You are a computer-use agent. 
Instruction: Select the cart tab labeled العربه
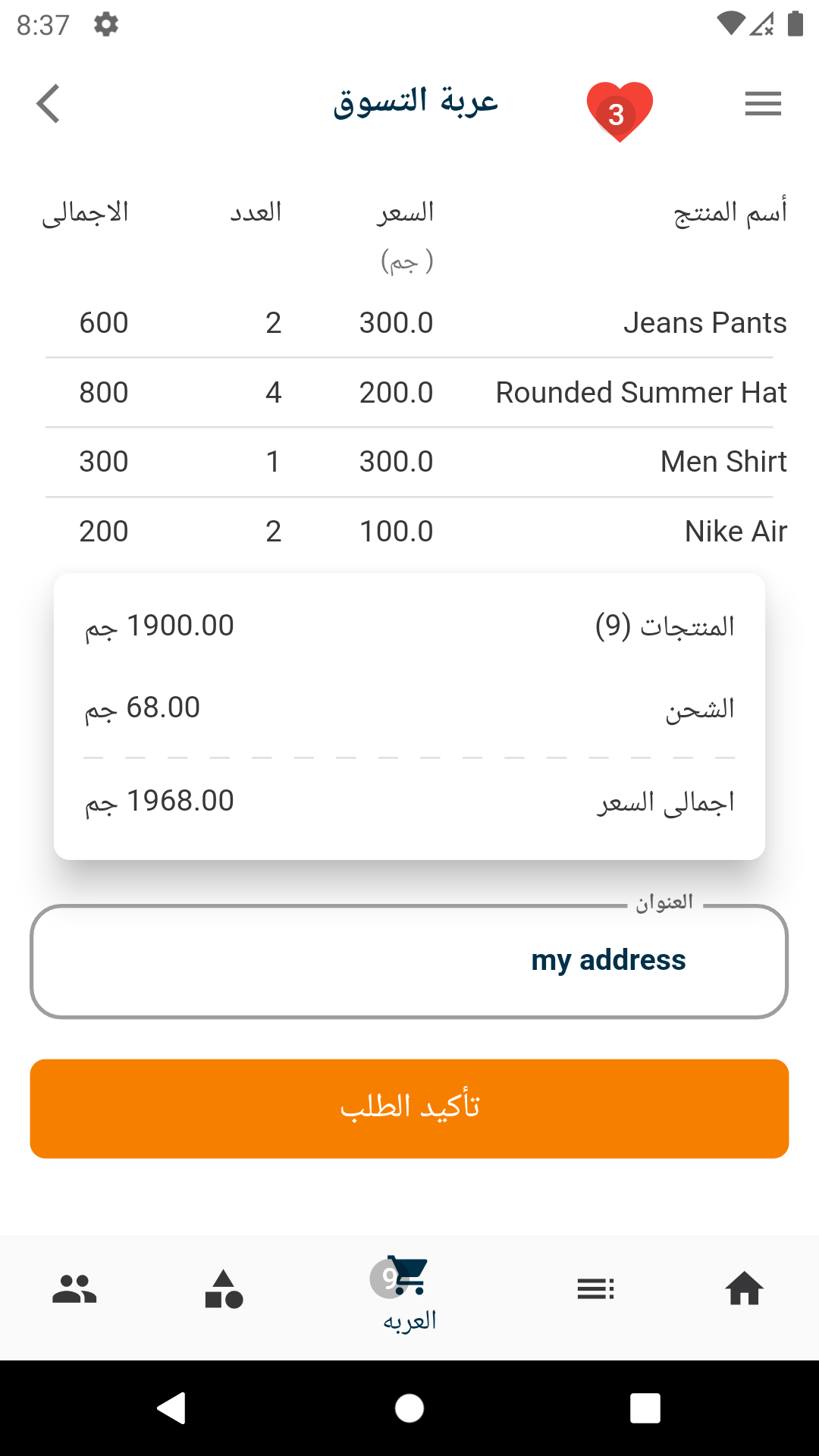point(409,1293)
